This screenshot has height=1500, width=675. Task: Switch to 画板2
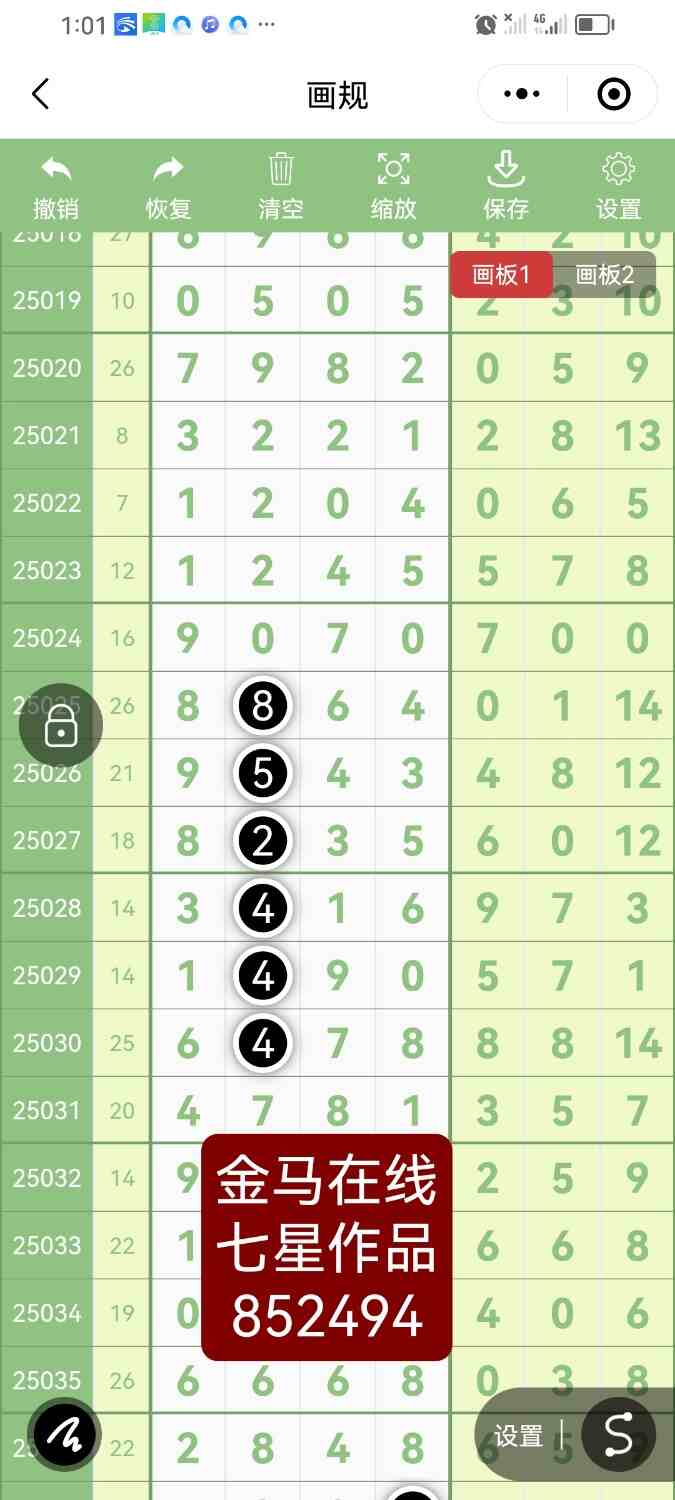pos(605,275)
